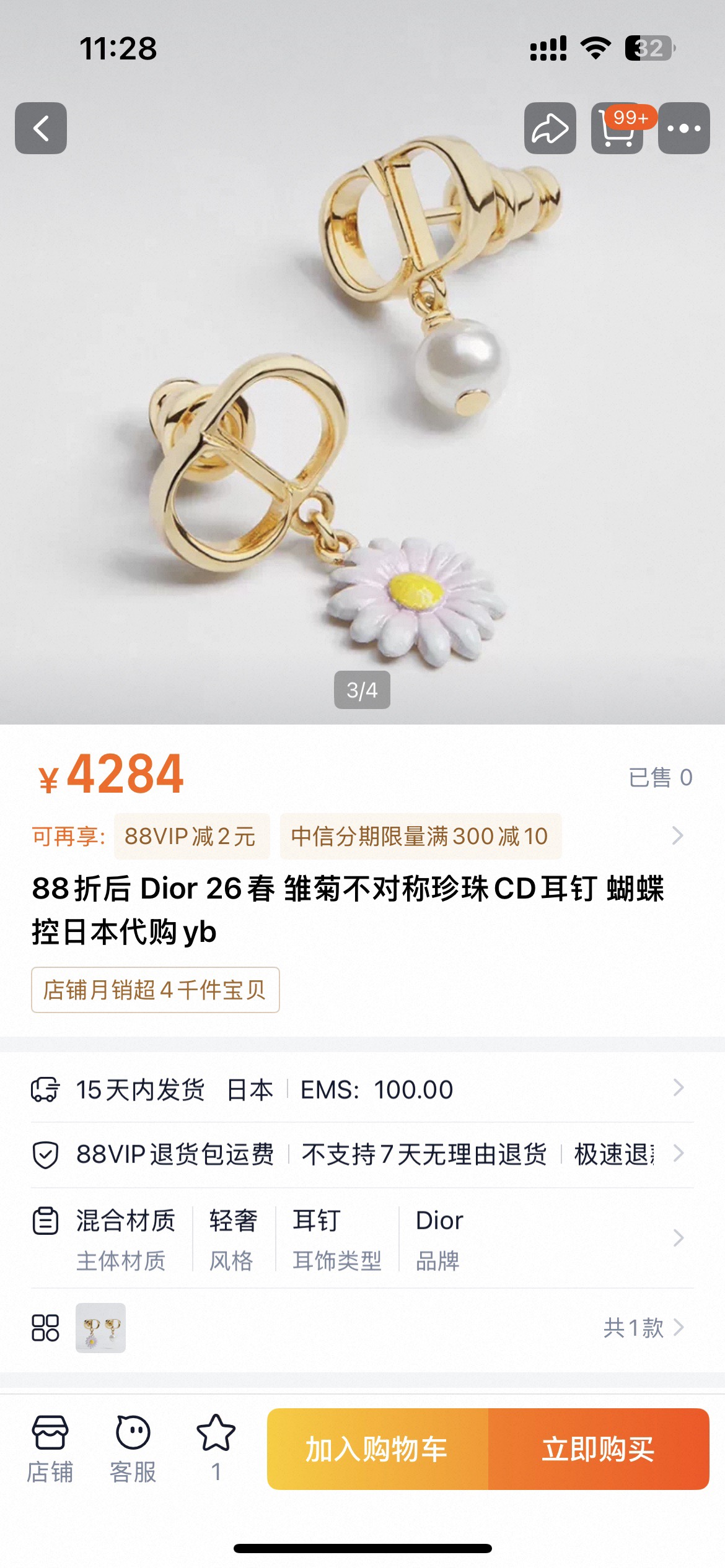View the 88VIP退货包运费 service guarantee row
The image size is (725, 1568).
(362, 1154)
